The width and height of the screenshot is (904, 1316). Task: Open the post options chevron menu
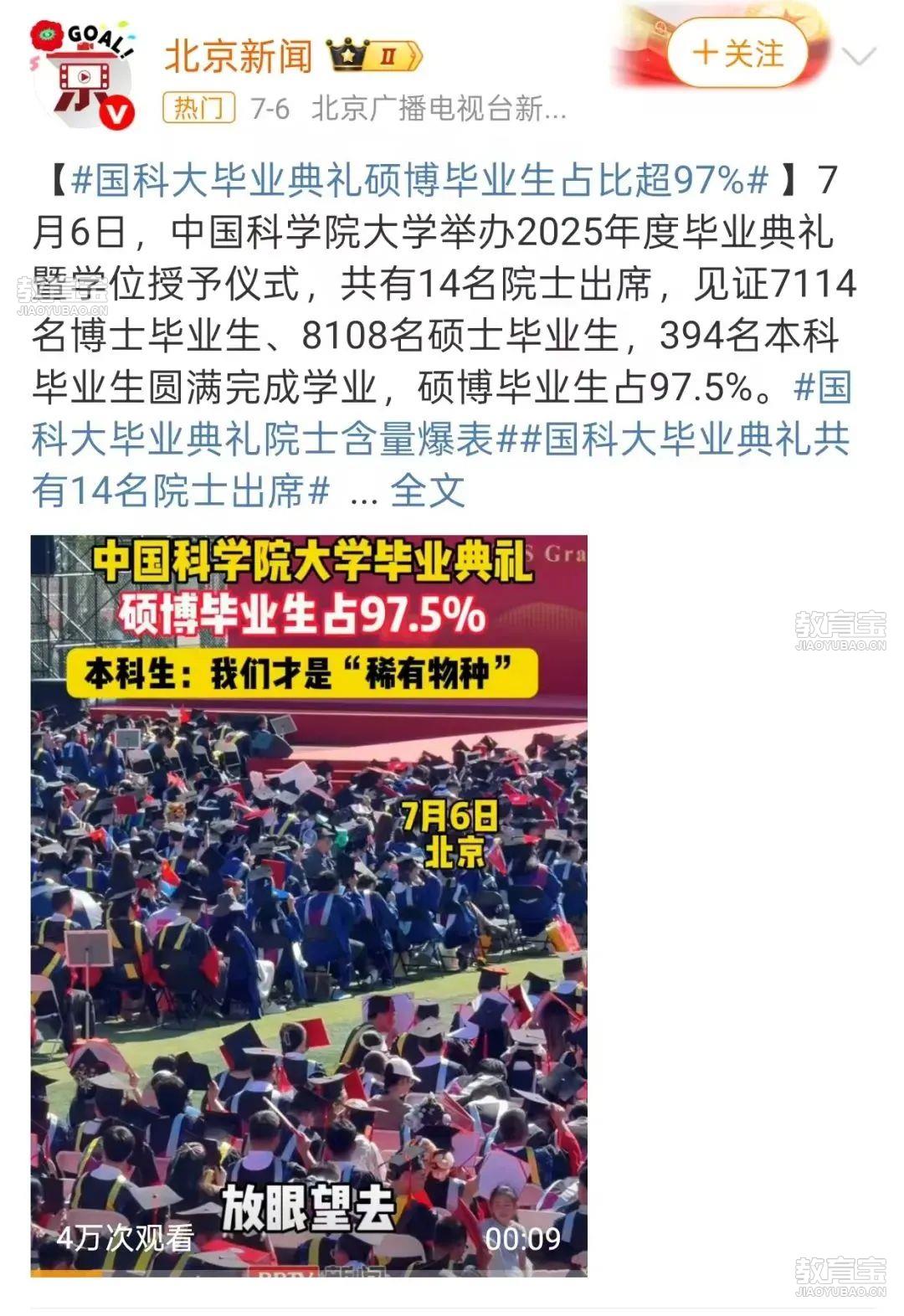[x=858, y=57]
